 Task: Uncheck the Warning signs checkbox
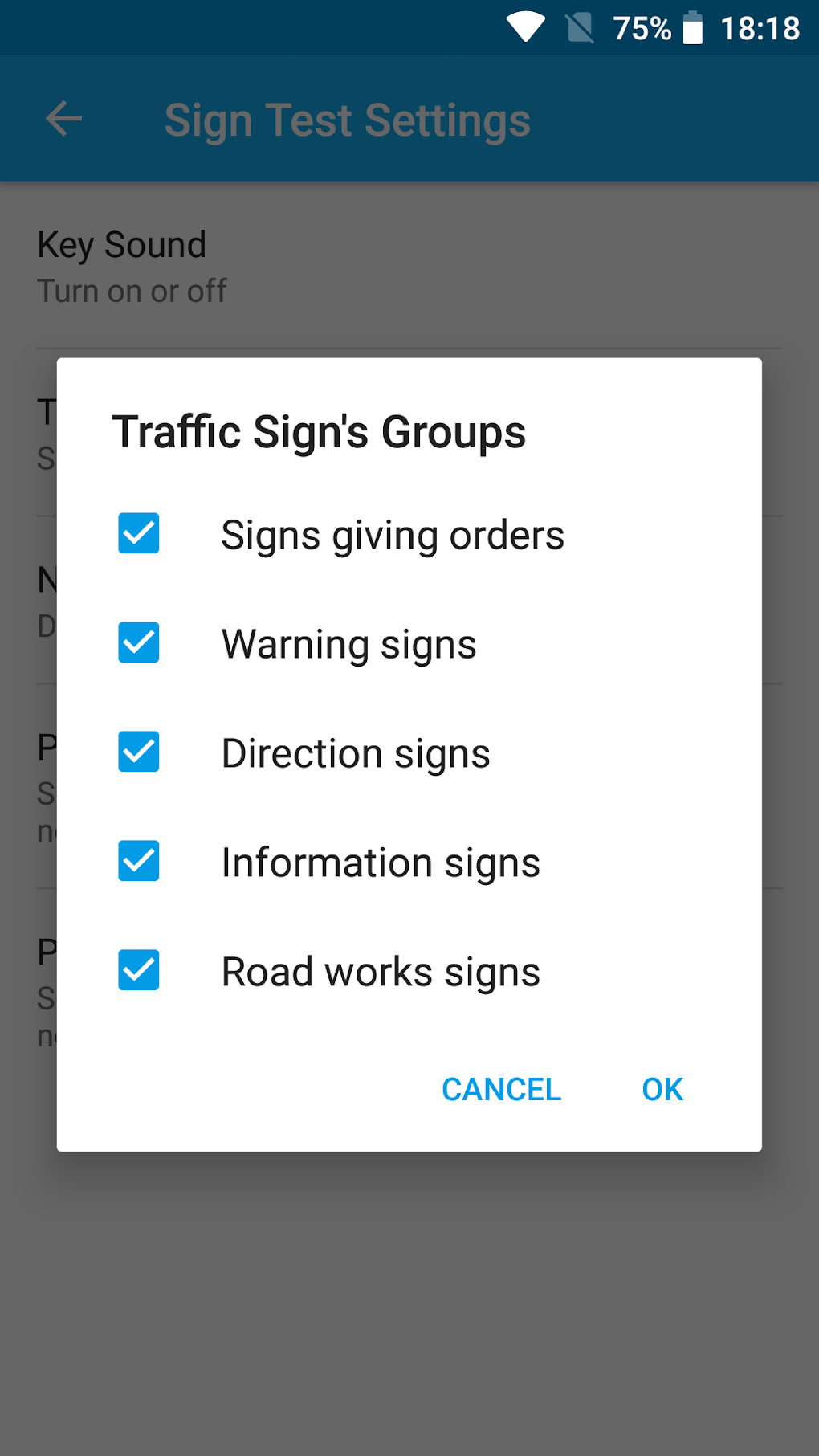(138, 642)
